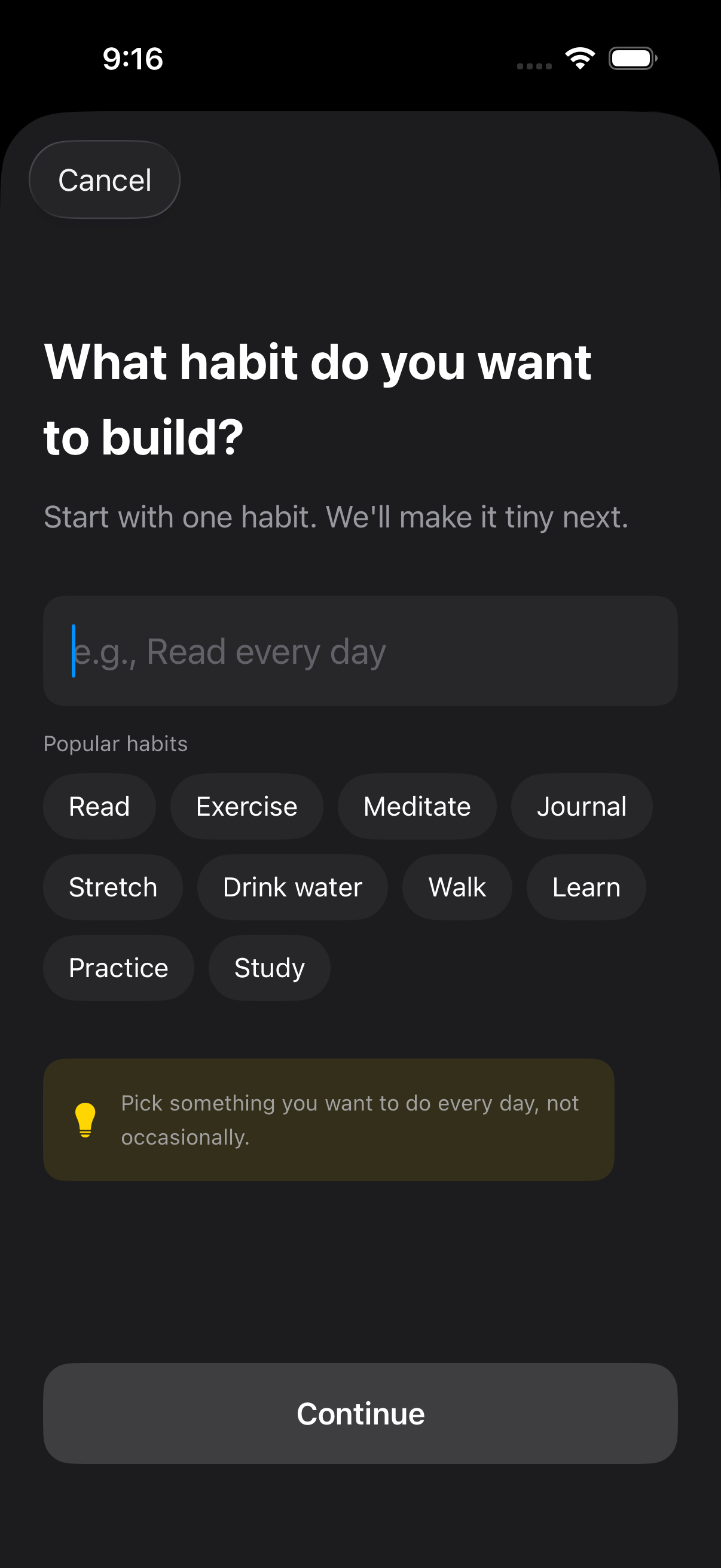Tap the habit name input field
The width and height of the screenshot is (721, 1568).
pyautogui.click(x=360, y=651)
